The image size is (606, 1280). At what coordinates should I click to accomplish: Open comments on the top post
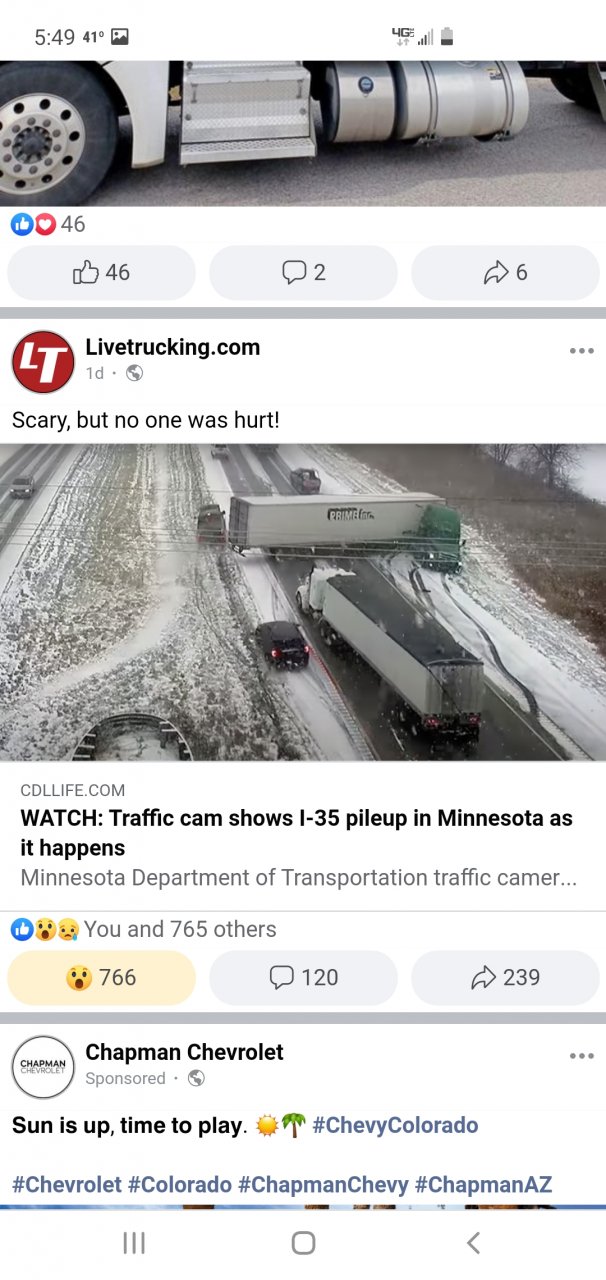click(x=303, y=272)
